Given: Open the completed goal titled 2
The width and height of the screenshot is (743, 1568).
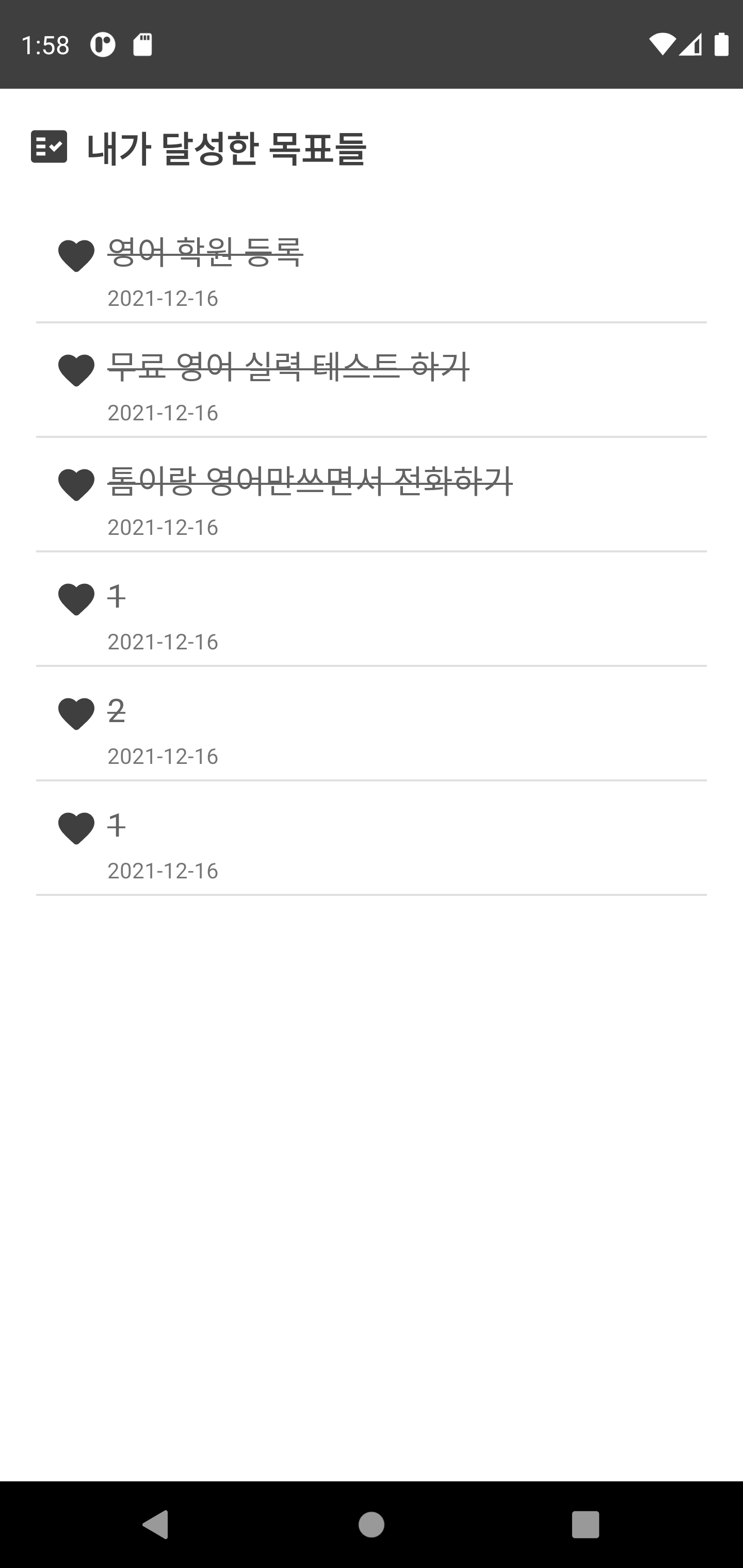Looking at the screenshot, I should pos(116,711).
